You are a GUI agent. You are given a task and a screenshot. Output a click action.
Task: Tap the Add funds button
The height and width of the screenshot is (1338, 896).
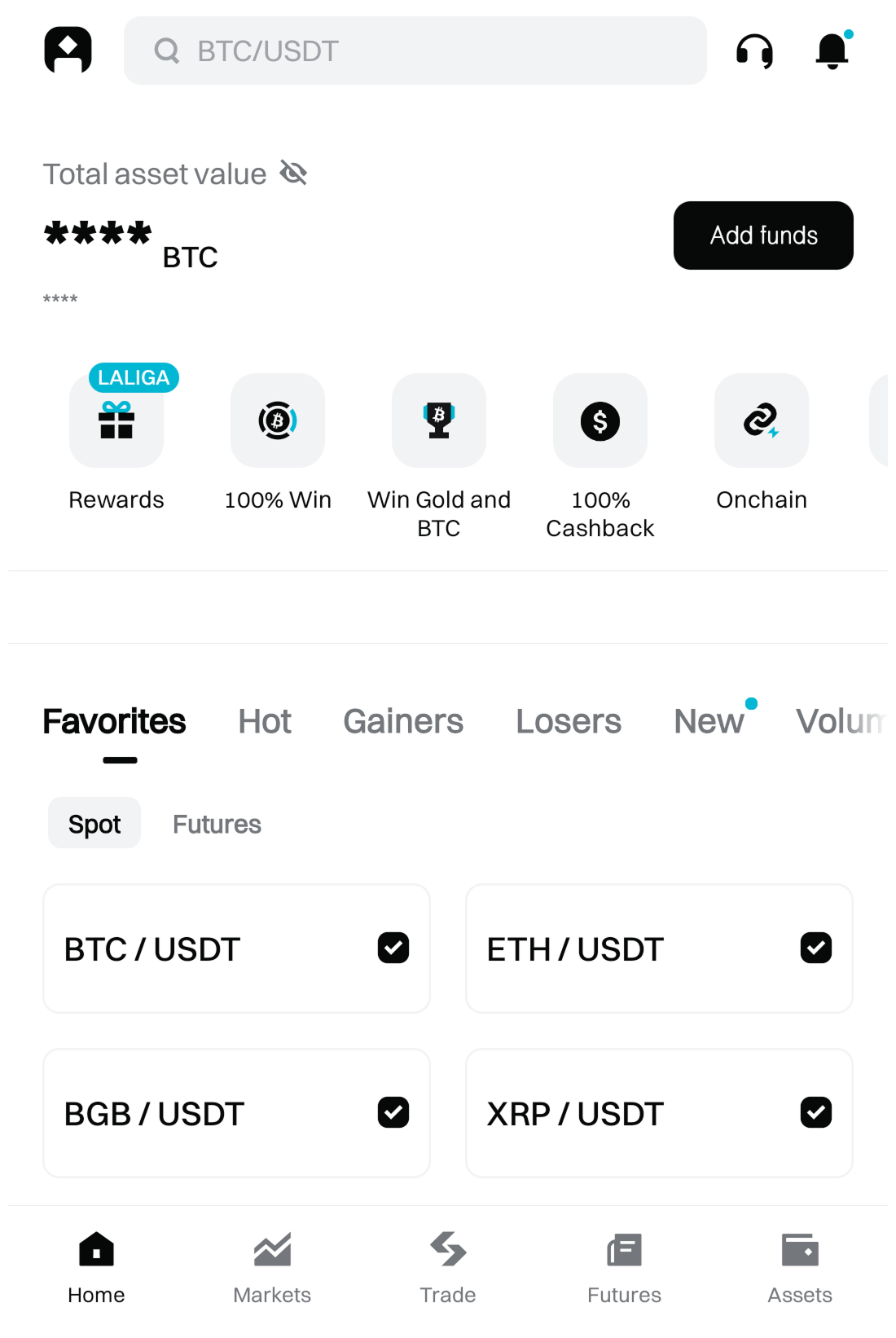(763, 235)
